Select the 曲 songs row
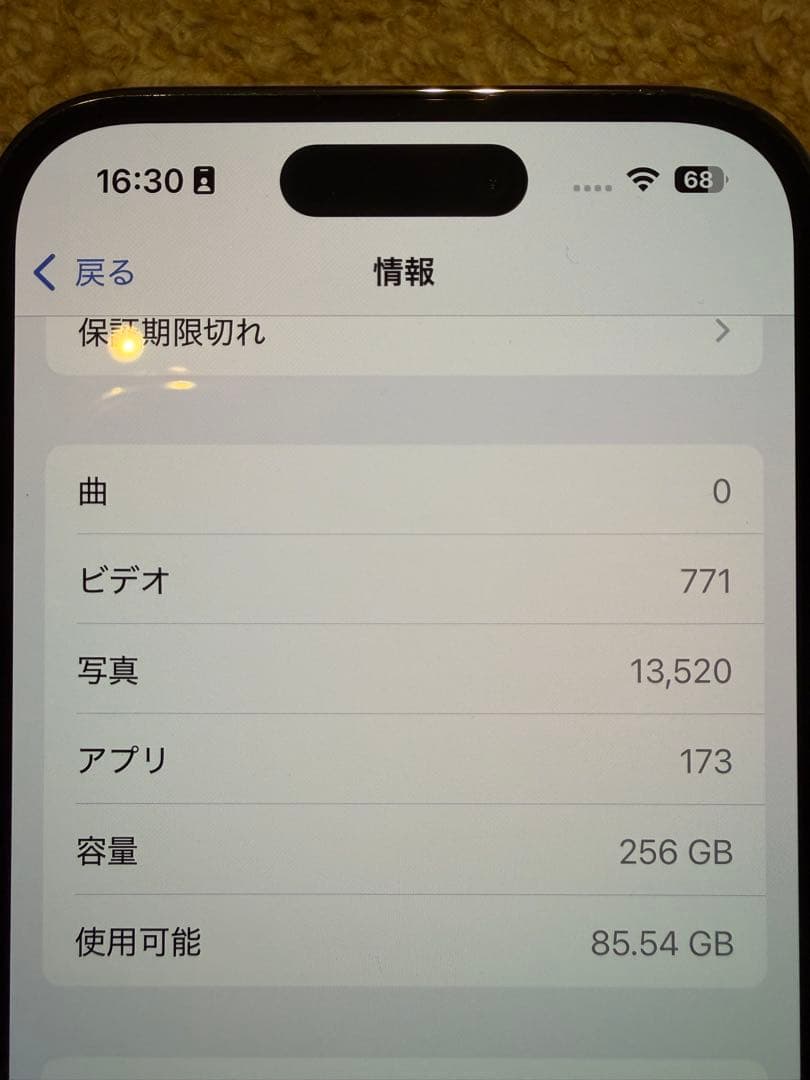The image size is (810, 1080). point(400,492)
